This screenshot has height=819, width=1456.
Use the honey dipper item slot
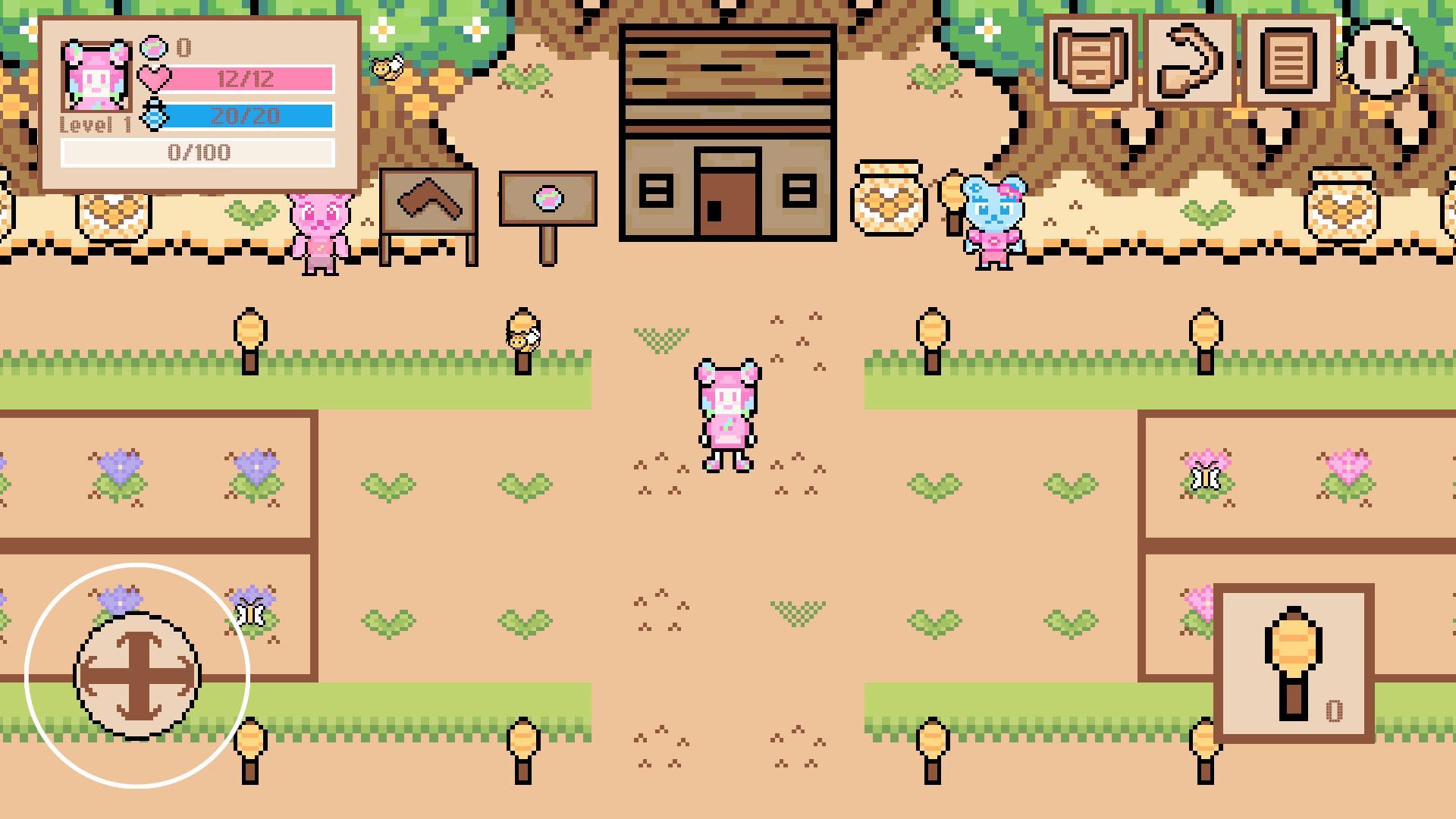1294,663
